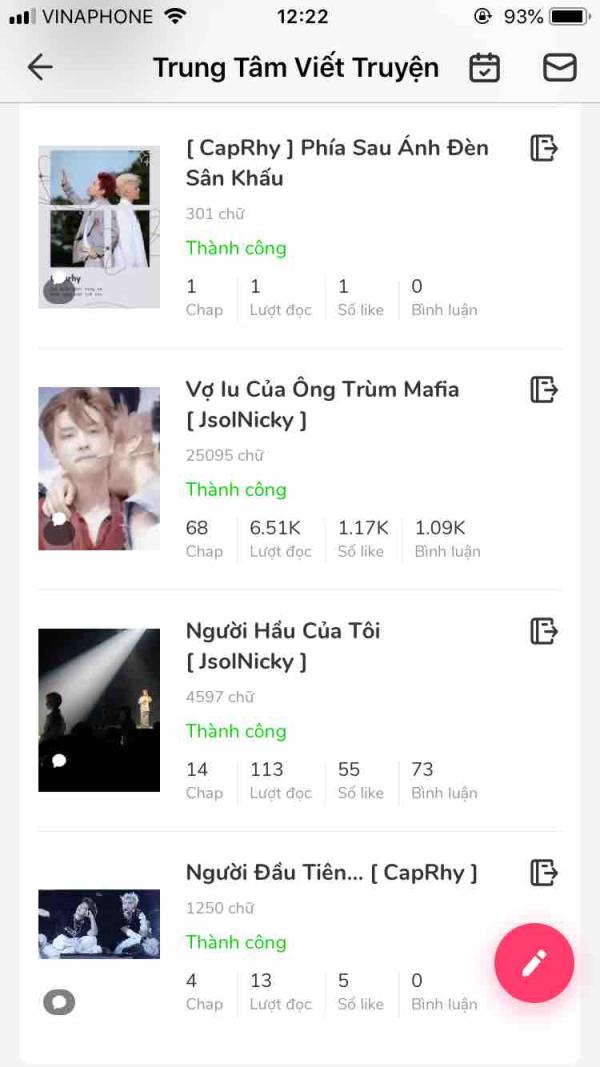This screenshot has height=1067, width=600.
Task: Tap export icon for Người Hầu Của Tôi
Action: click(x=543, y=631)
